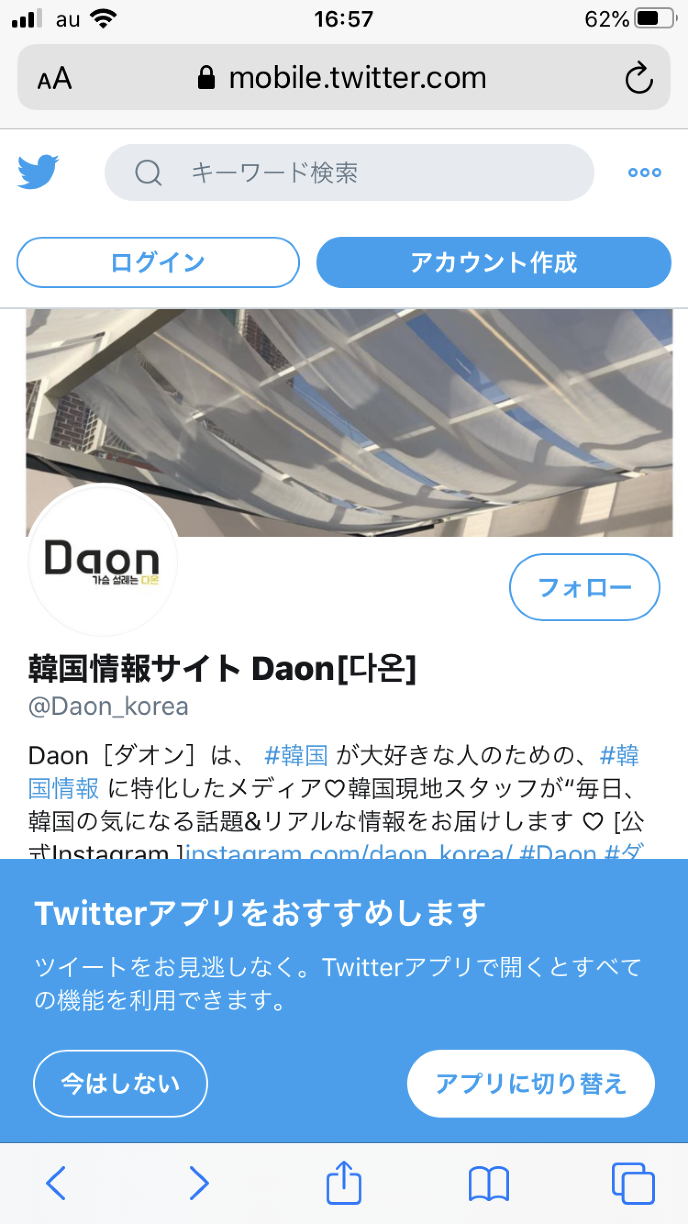Open the three-dot overflow menu
The height and width of the screenshot is (1224, 688).
click(x=644, y=173)
